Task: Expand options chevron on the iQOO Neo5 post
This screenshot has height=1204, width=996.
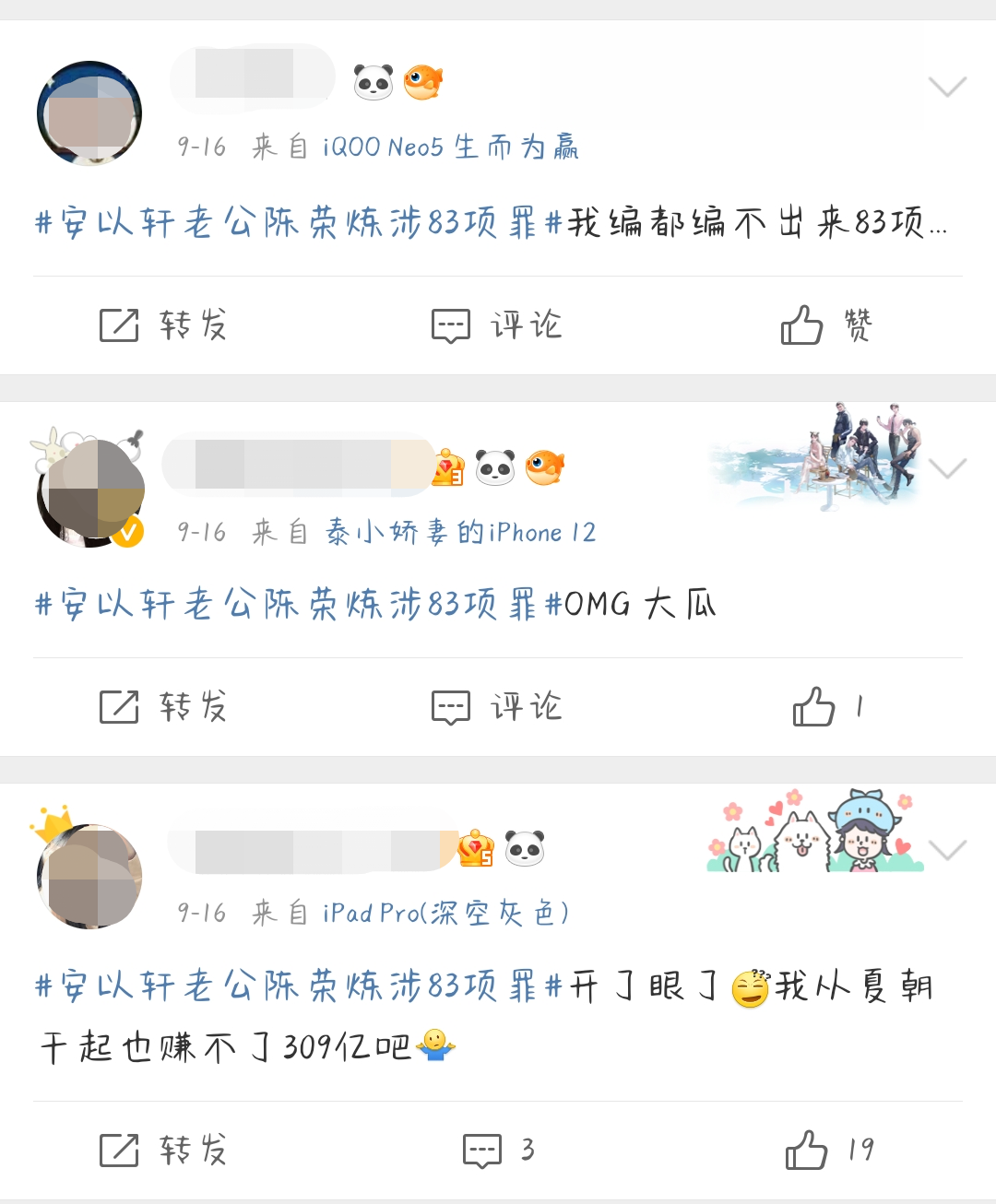Action: [947, 88]
